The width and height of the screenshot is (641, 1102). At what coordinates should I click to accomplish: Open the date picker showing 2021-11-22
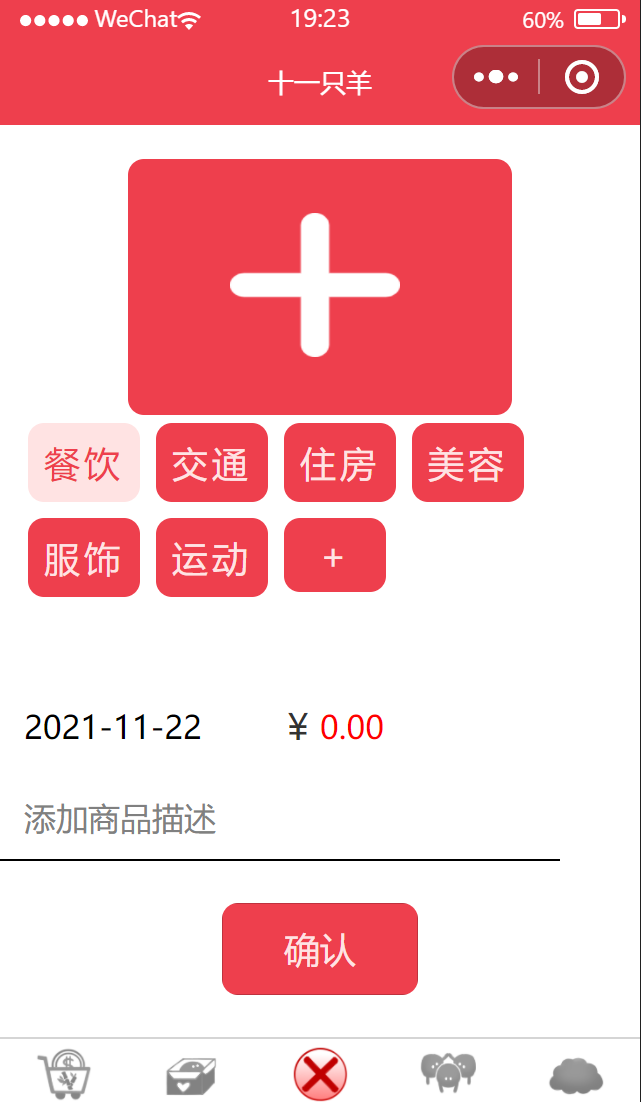(x=113, y=727)
